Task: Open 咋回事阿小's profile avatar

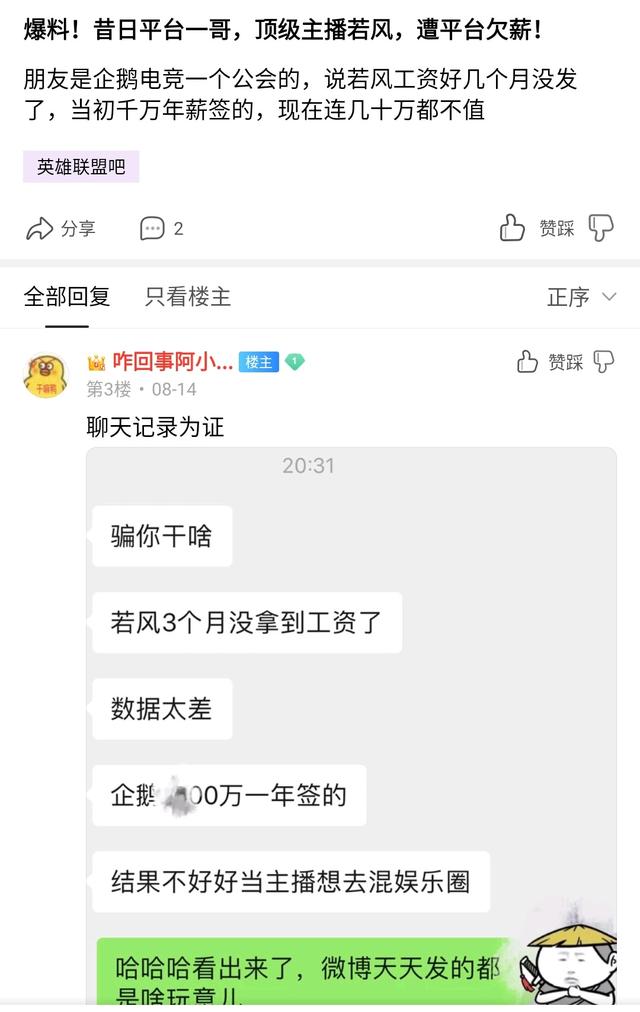Action: point(45,374)
